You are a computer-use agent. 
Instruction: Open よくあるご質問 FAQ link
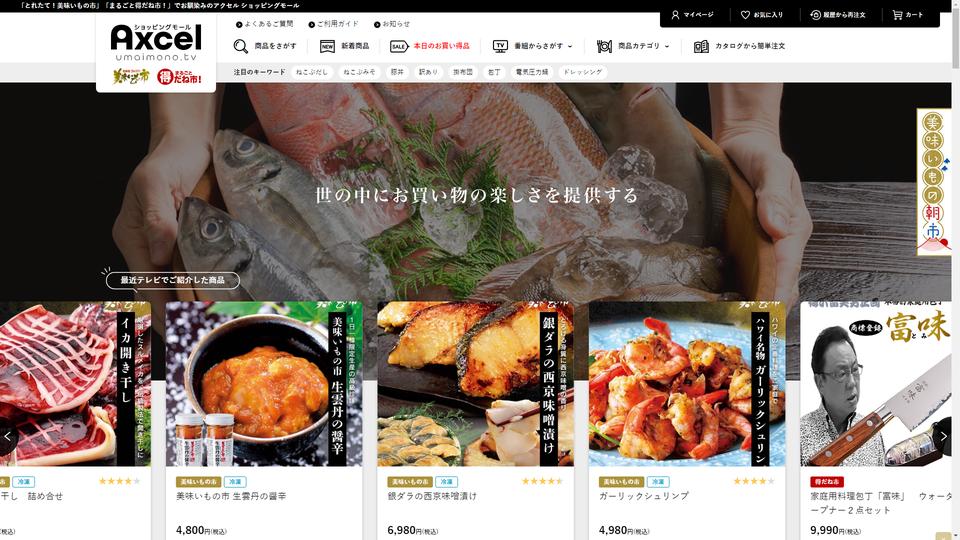point(265,24)
